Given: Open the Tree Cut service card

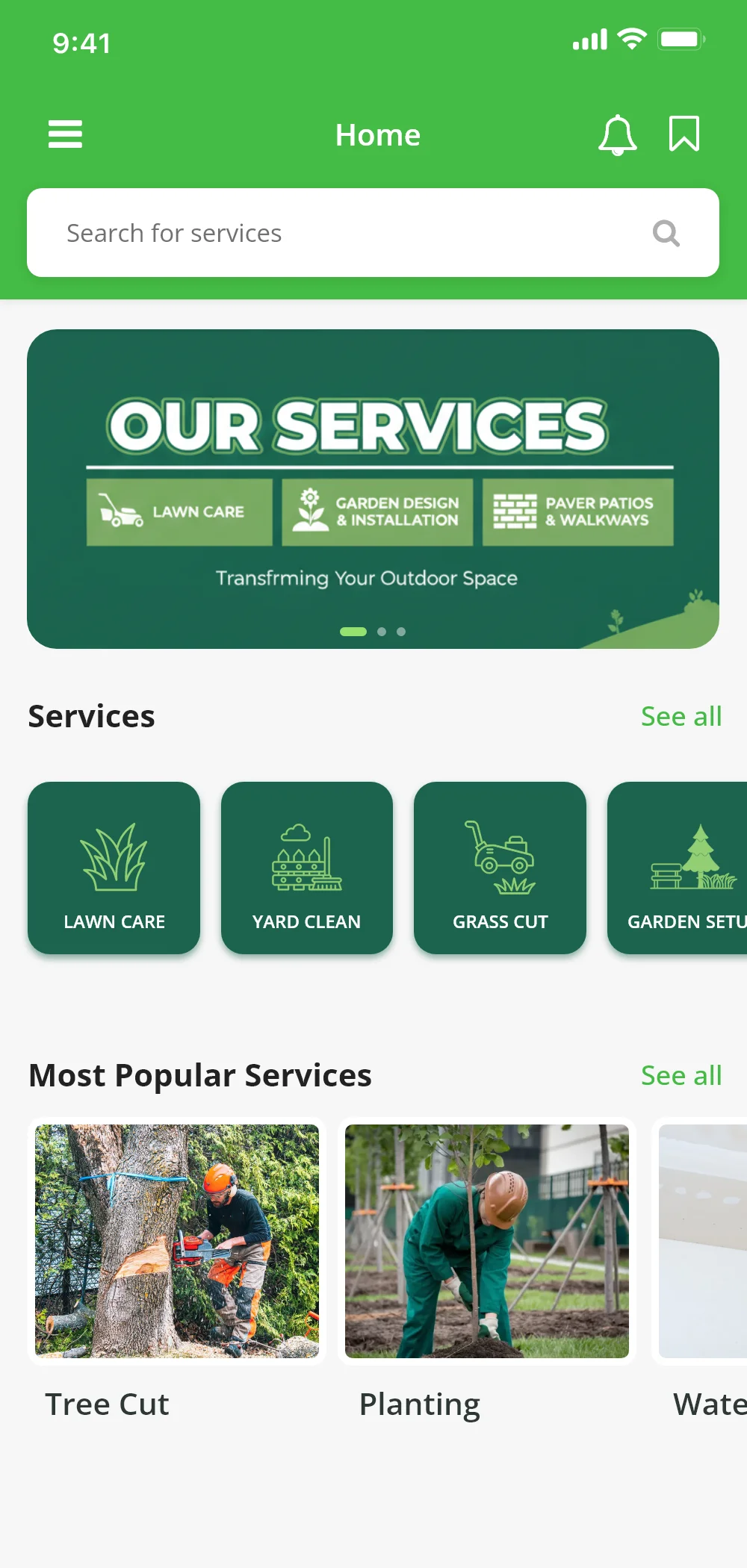Looking at the screenshot, I should click(x=177, y=1241).
